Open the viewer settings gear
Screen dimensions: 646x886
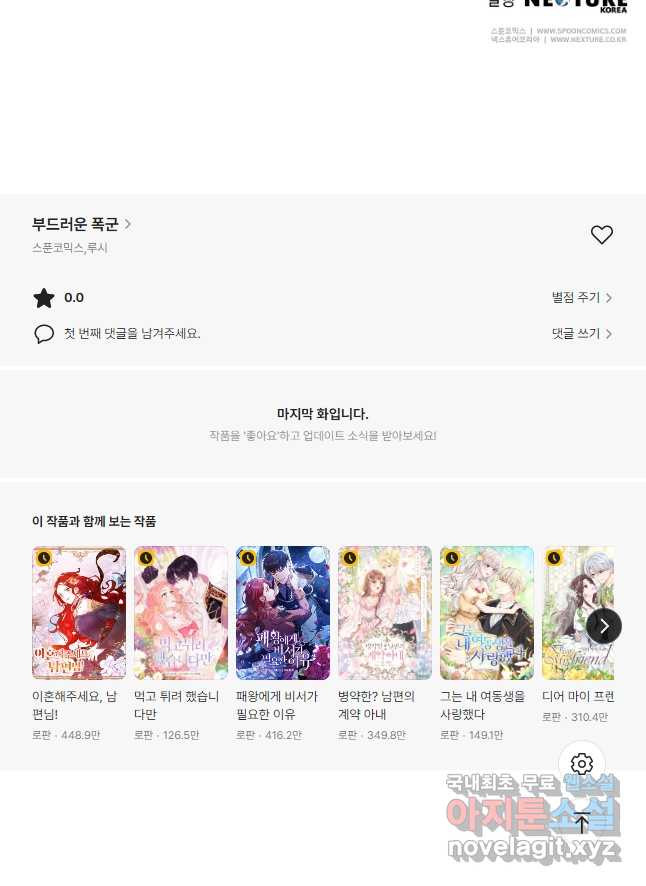[582, 765]
